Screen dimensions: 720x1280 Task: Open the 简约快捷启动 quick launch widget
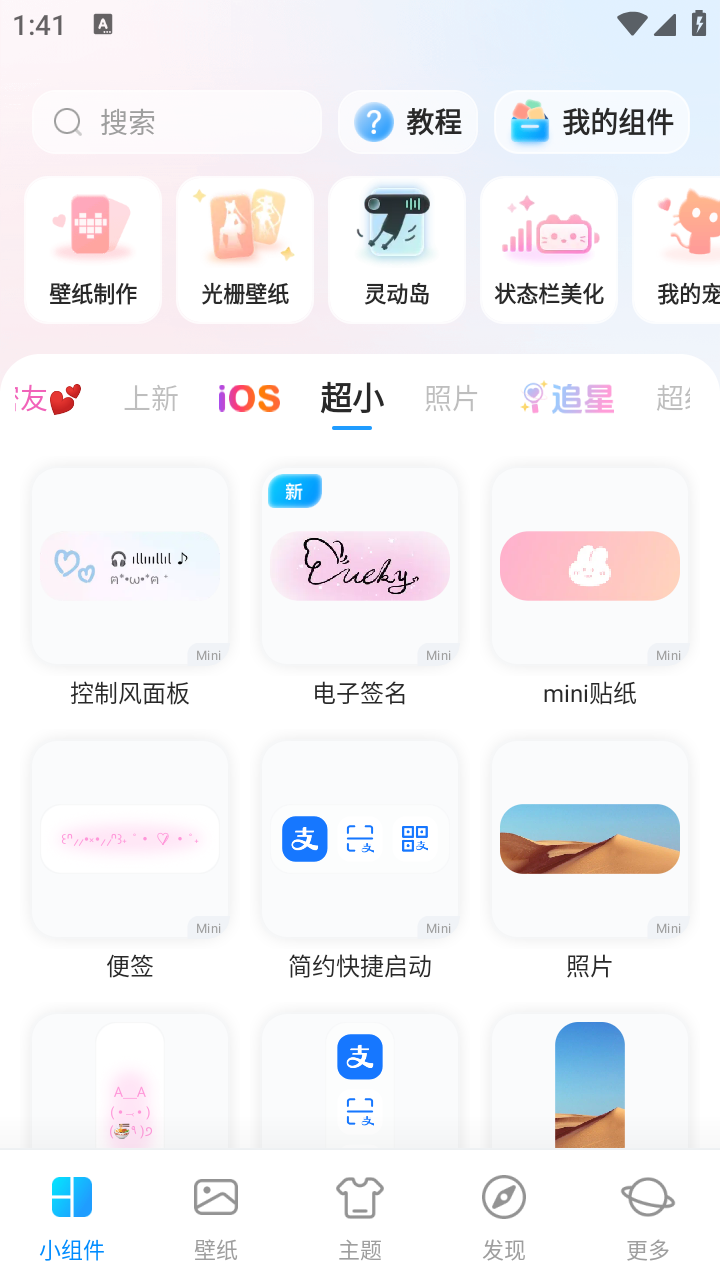[360, 839]
